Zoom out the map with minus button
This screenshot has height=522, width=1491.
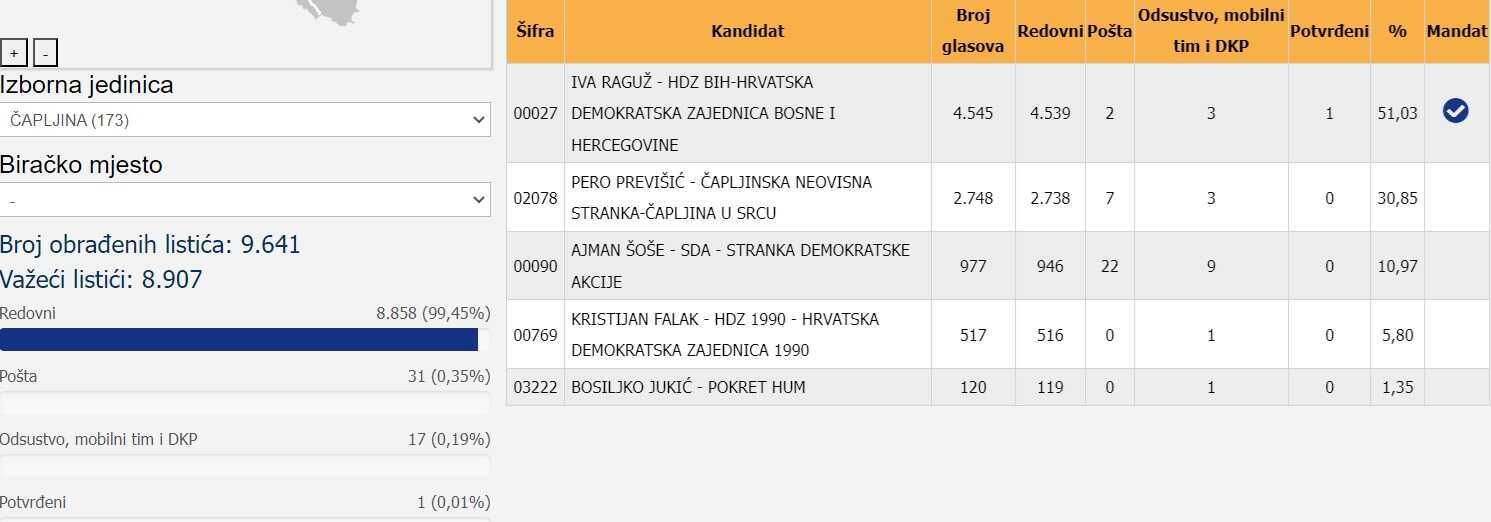[x=45, y=53]
